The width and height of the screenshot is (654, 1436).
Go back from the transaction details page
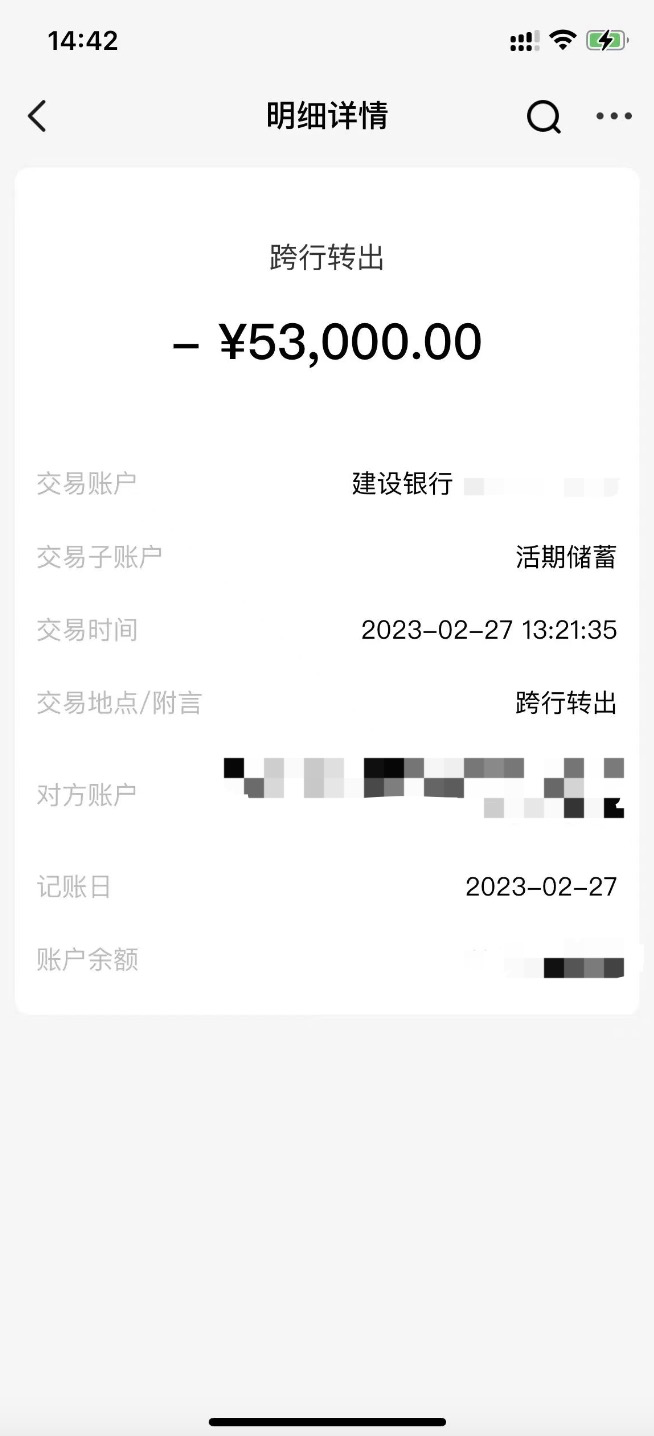point(37,117)
